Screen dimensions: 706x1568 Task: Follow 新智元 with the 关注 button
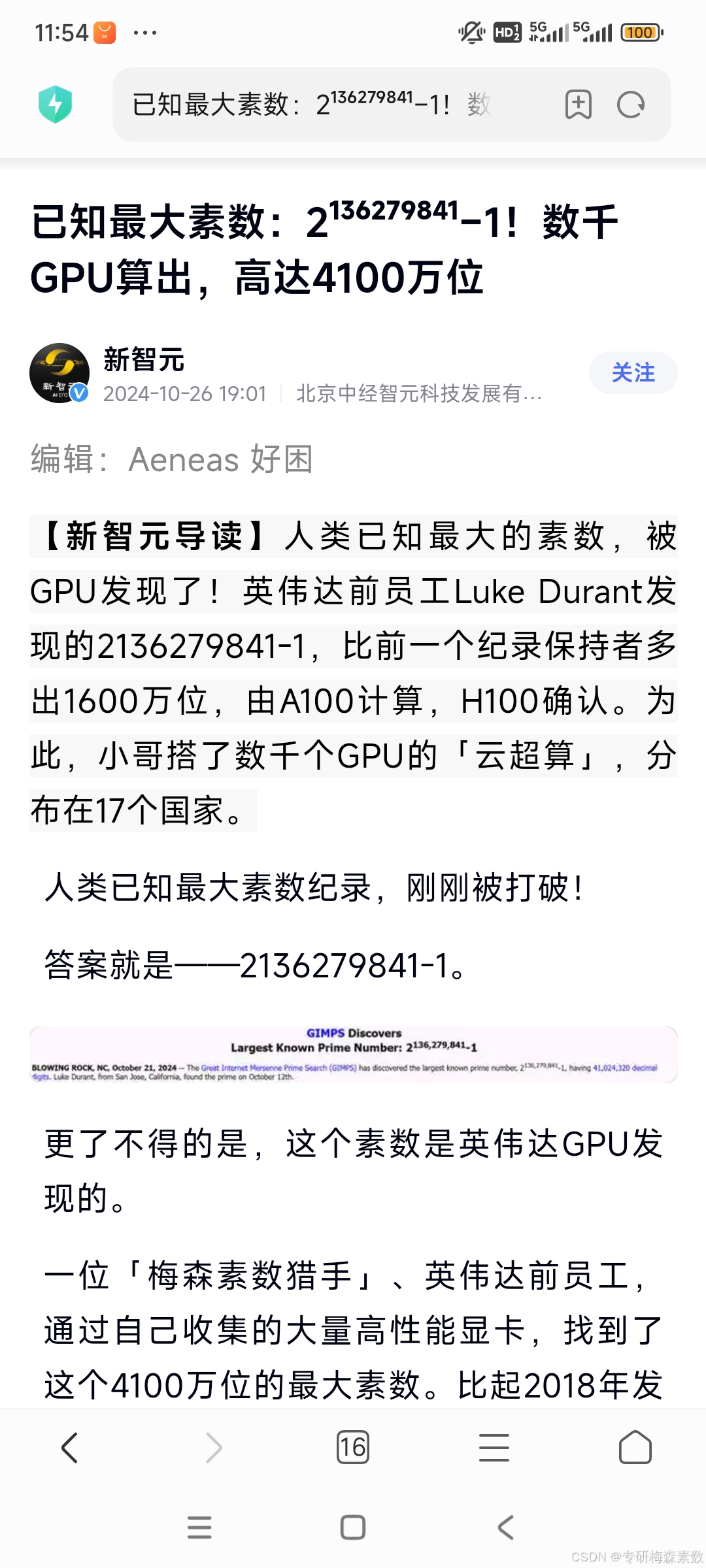click(633, 373)
